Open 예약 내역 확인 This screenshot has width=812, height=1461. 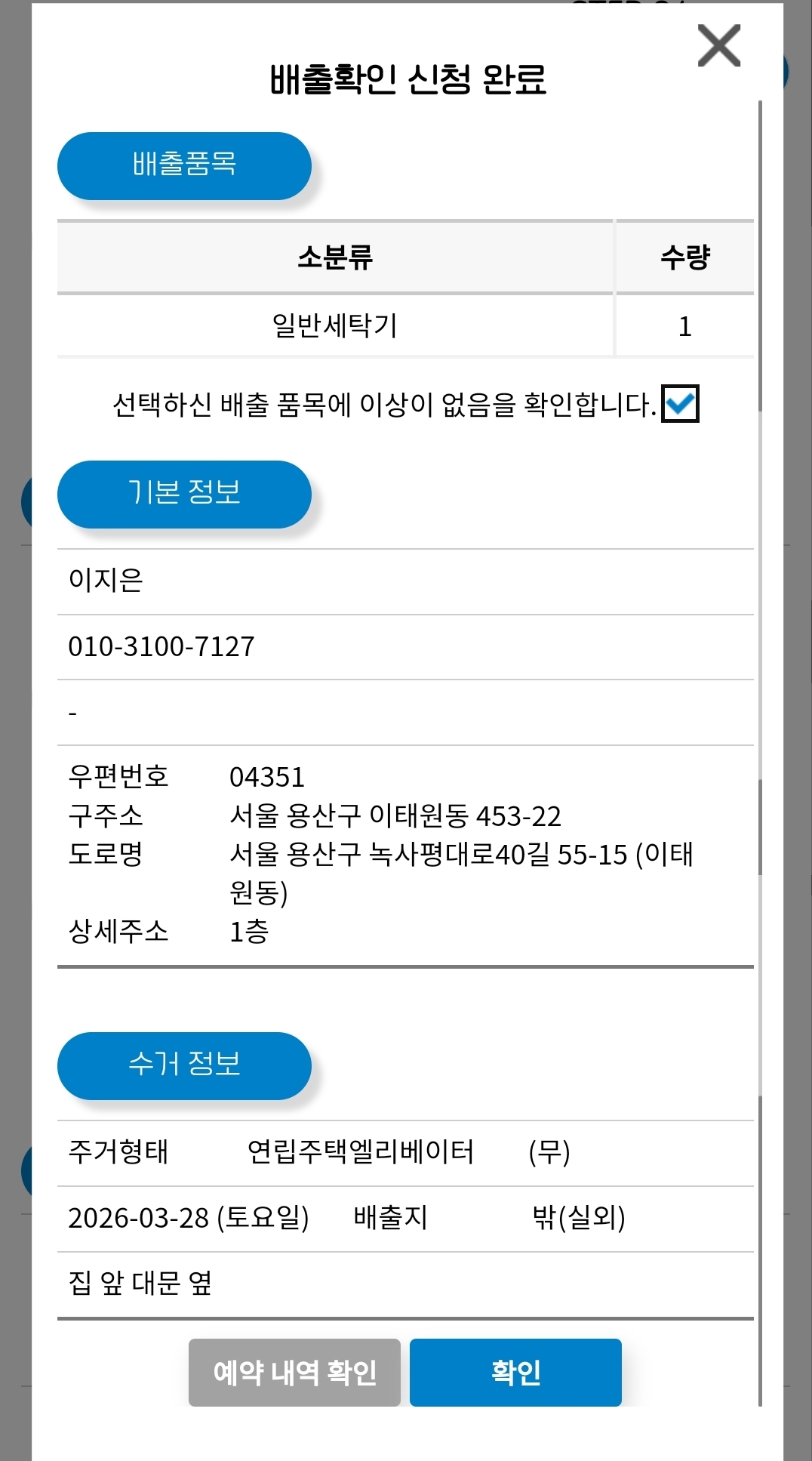(x=294, y=1372)
